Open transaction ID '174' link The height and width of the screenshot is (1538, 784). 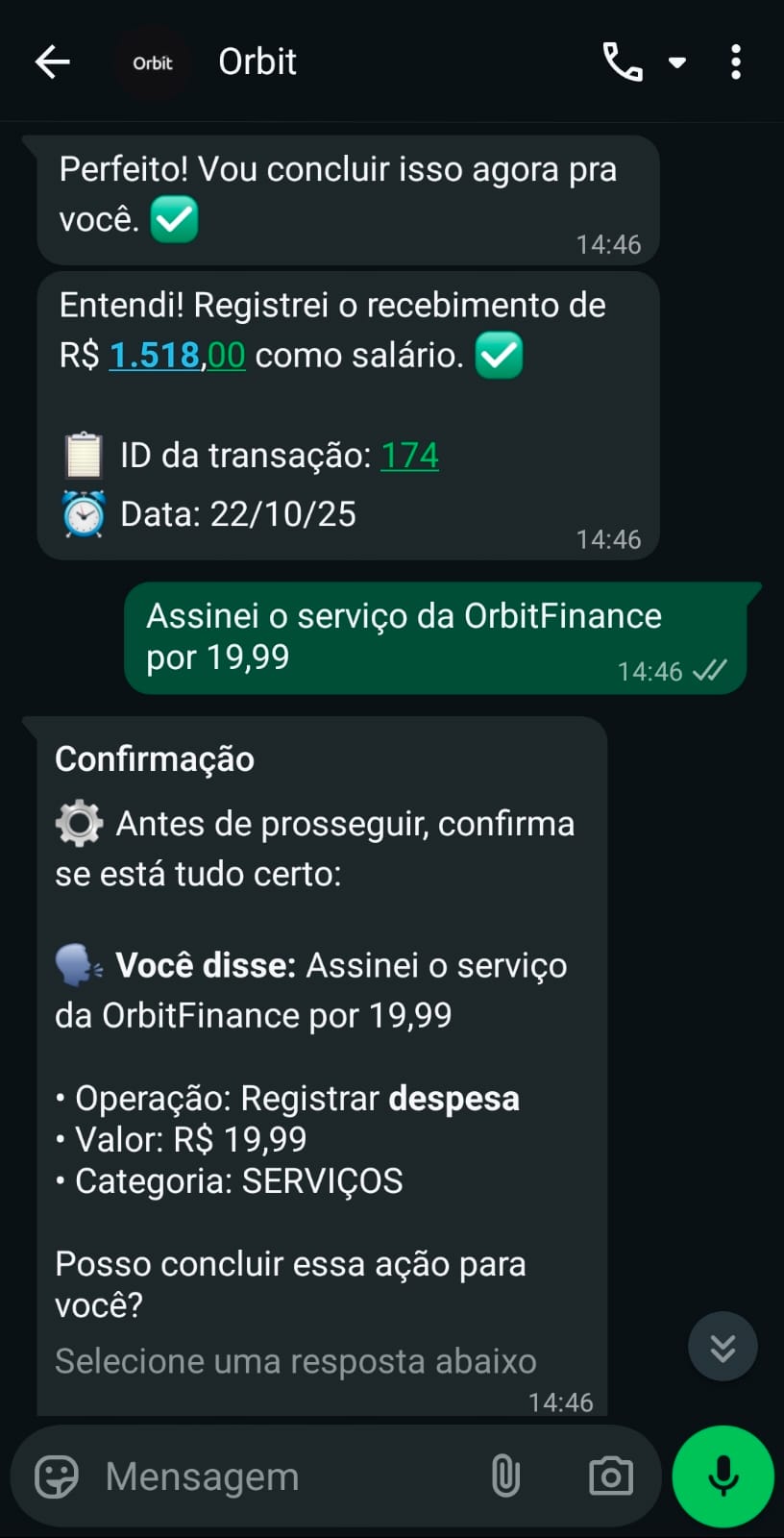[x=410, y=455]
